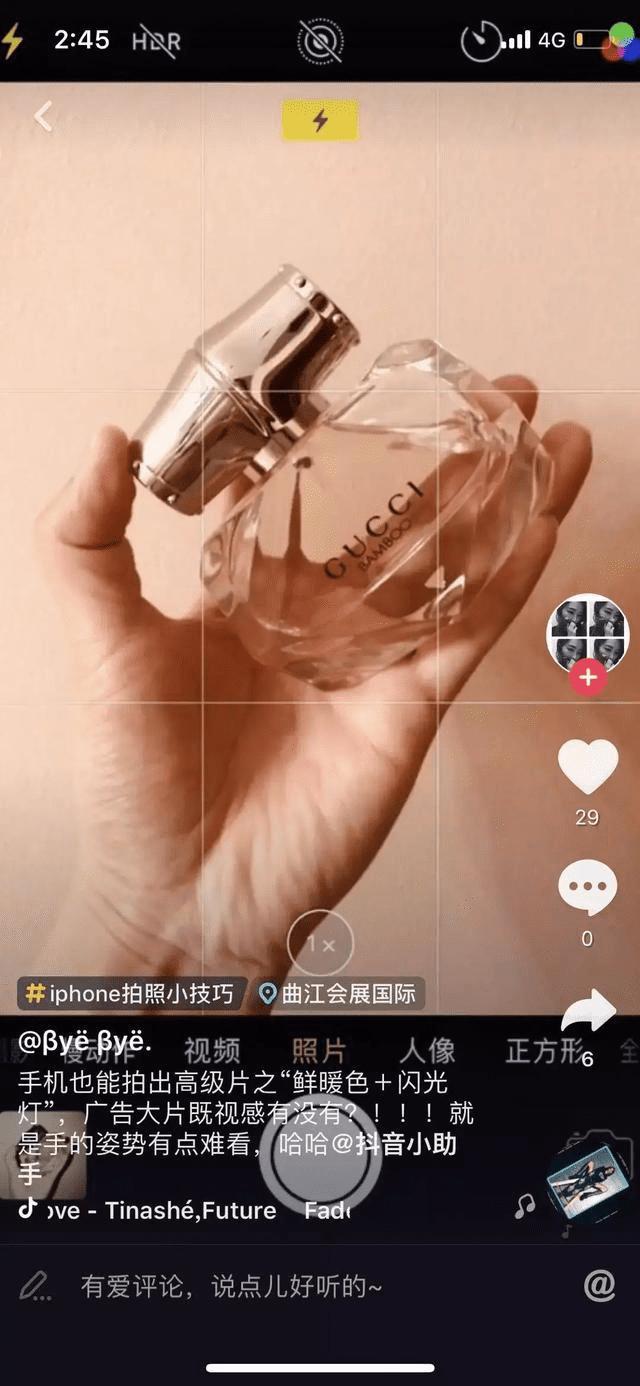The image size is (640, 1386).
Task: Open the 曲江会展国际 location chip
Action: (x=338, y=993)
